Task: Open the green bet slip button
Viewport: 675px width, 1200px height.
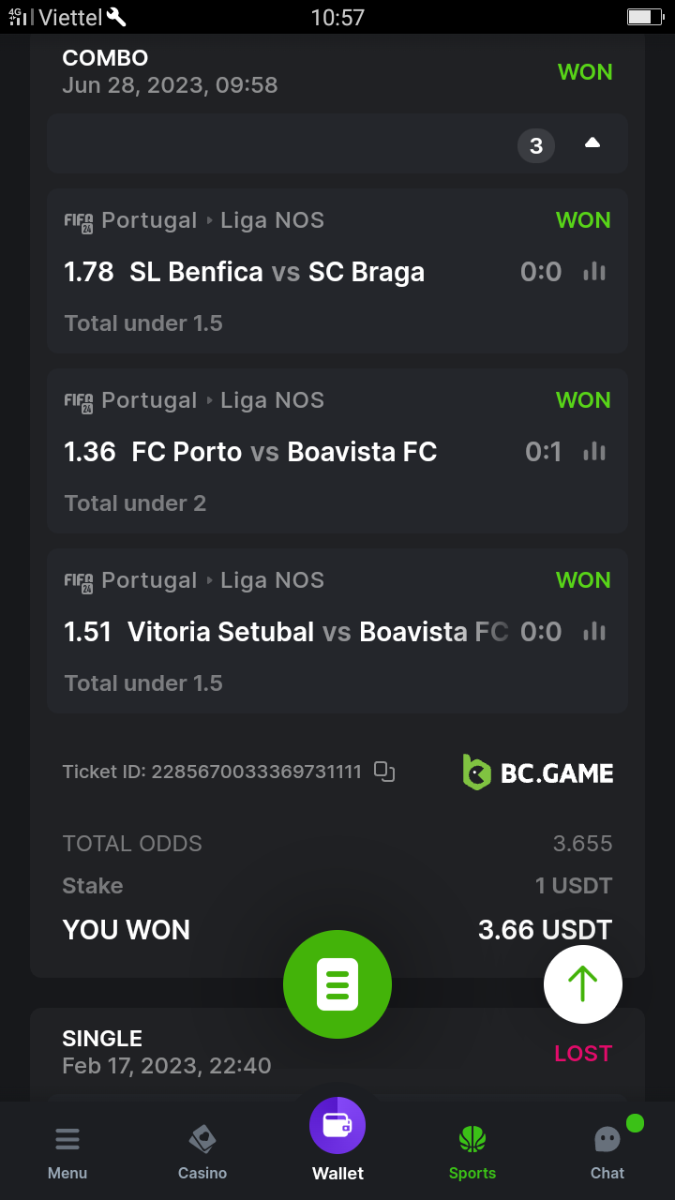Action: [337, 985]
